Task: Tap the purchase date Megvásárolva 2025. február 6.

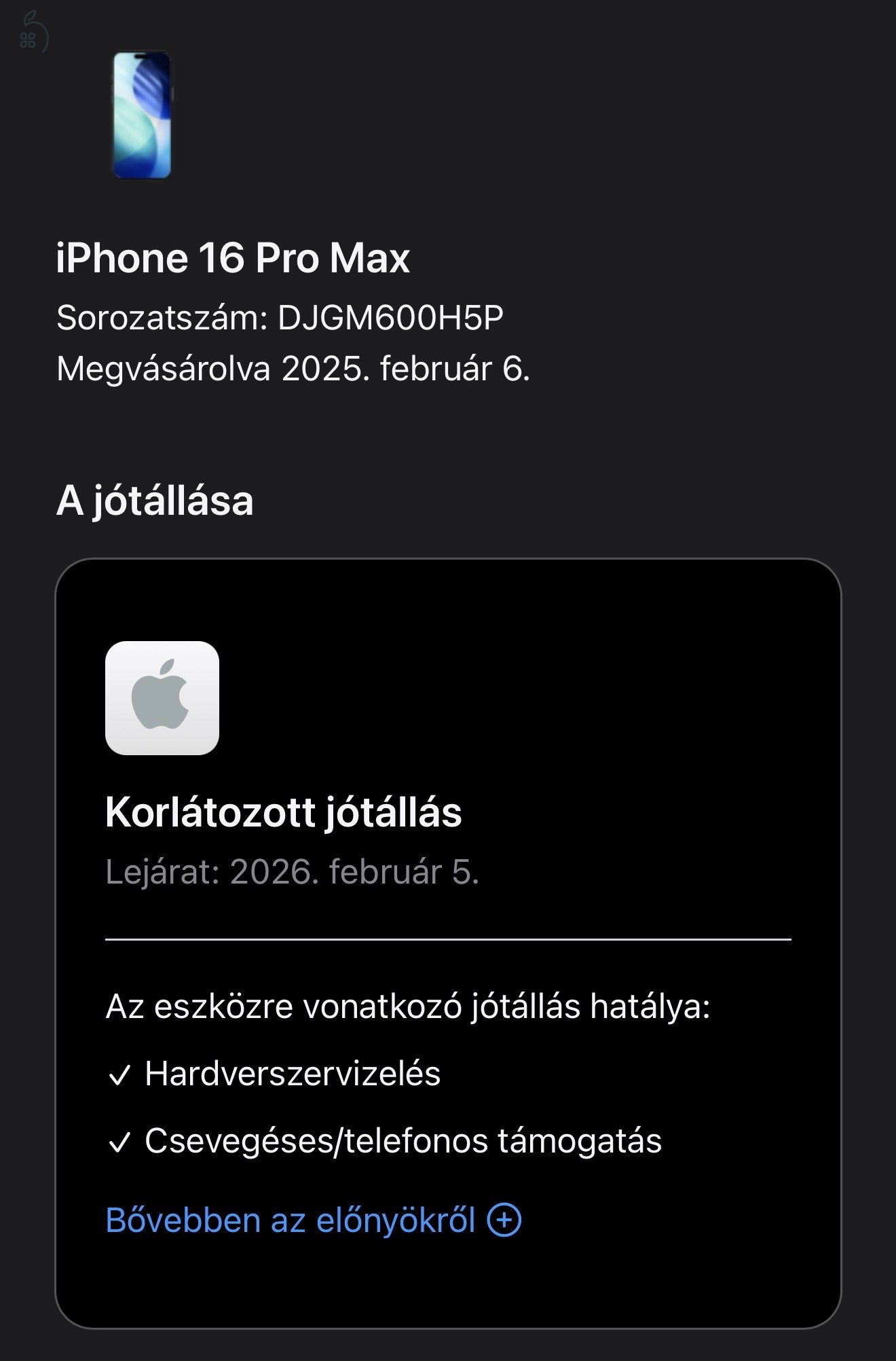Action: 293,369
